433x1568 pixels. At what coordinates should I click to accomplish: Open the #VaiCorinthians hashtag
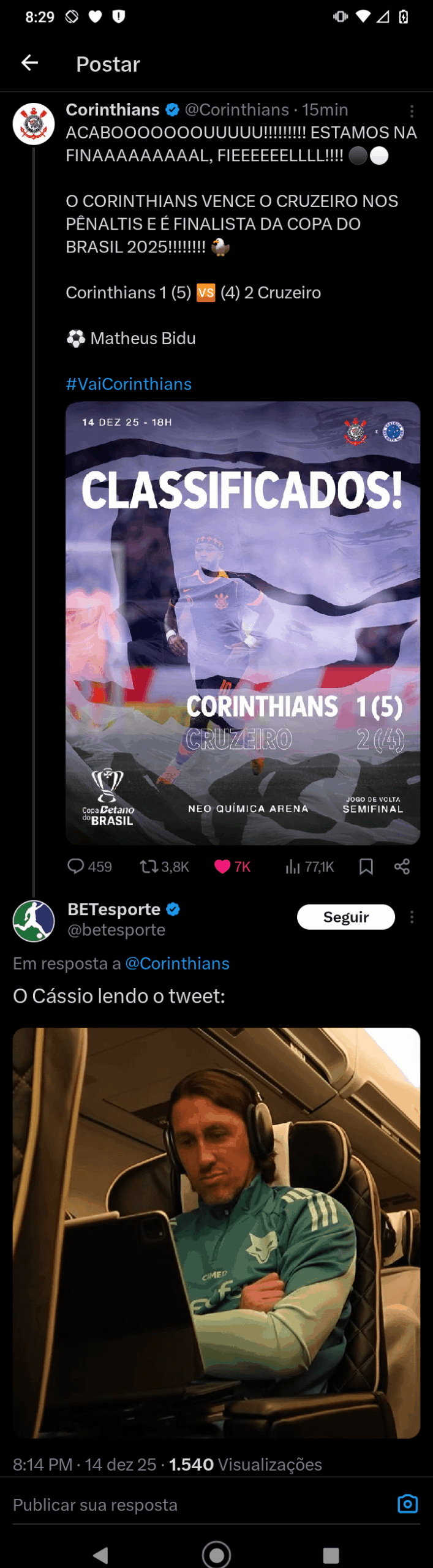click(x=129, y=384)
